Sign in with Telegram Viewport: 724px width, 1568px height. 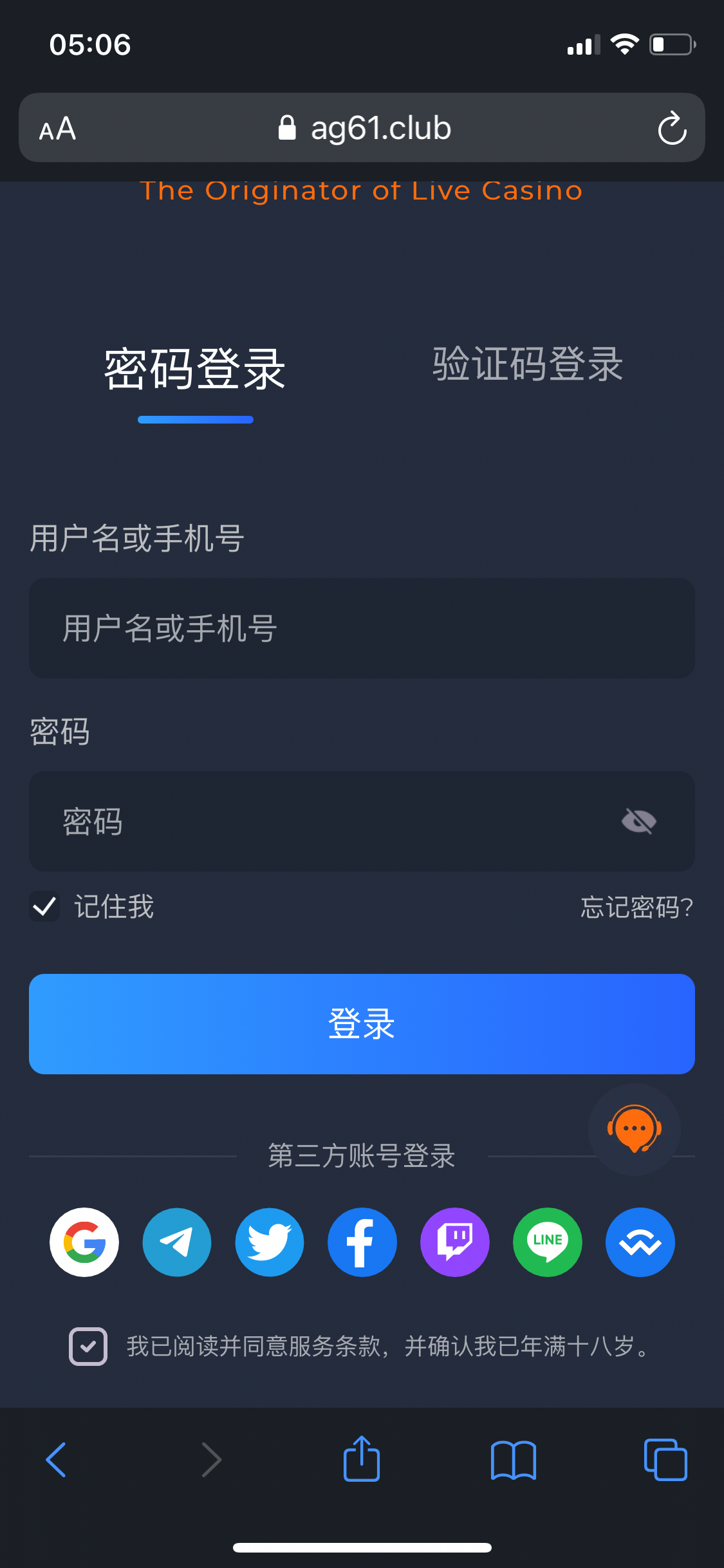click(x=177, y=1242)
